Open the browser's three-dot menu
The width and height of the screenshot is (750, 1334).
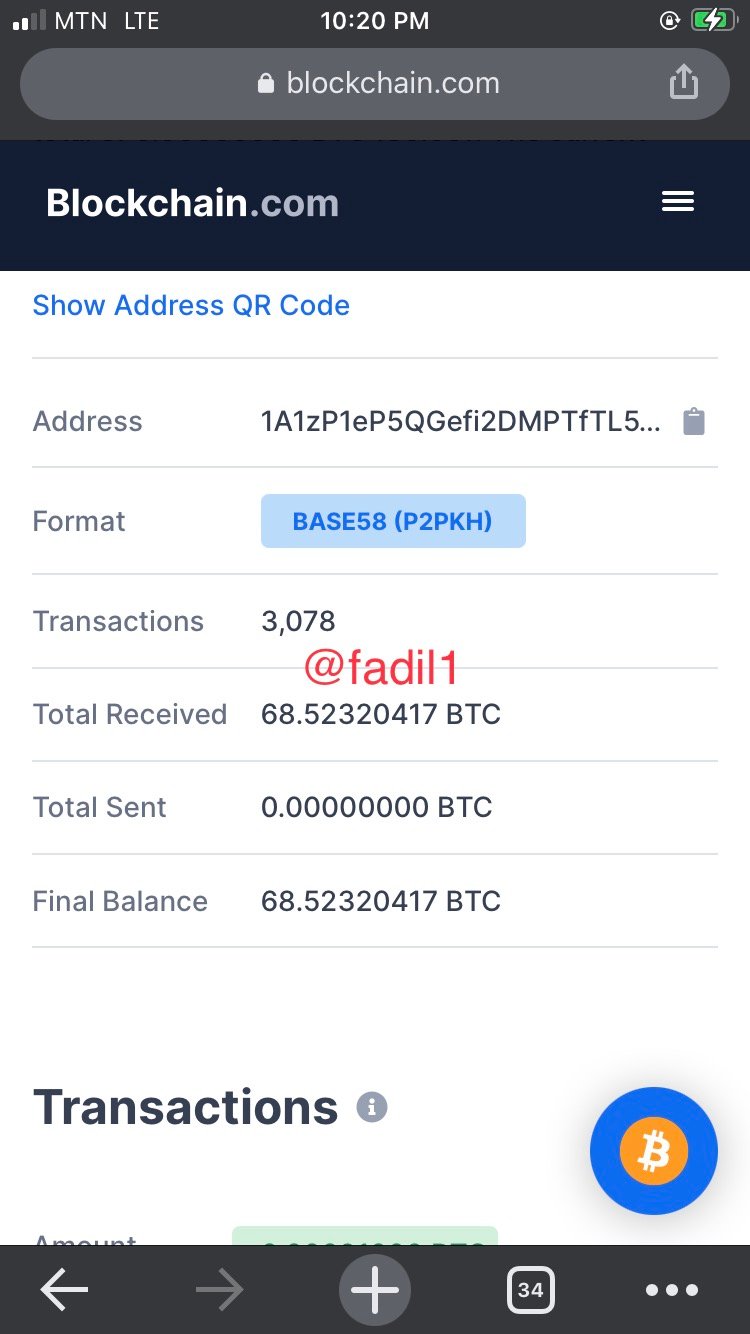[x=672, y=1290]
